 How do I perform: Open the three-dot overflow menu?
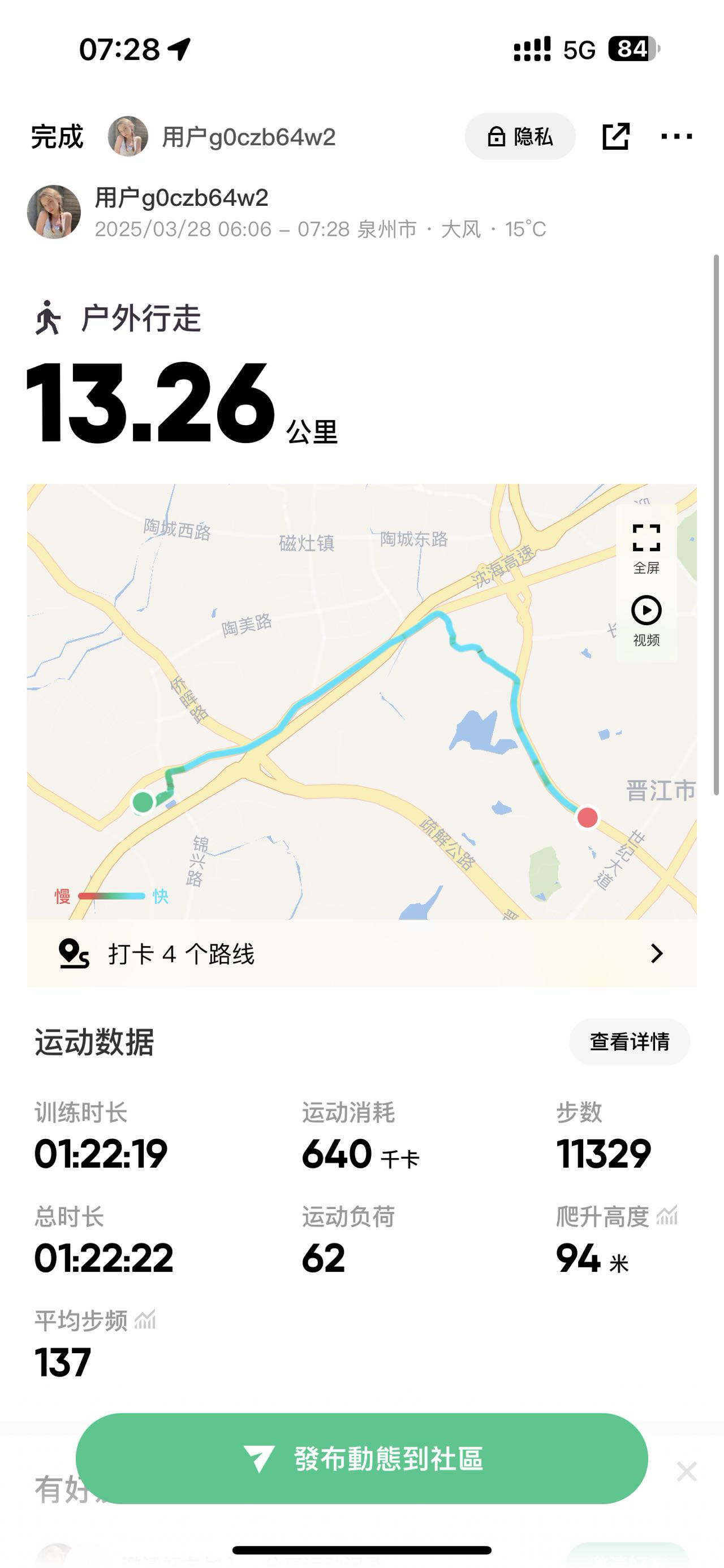(x=676, y=136)
